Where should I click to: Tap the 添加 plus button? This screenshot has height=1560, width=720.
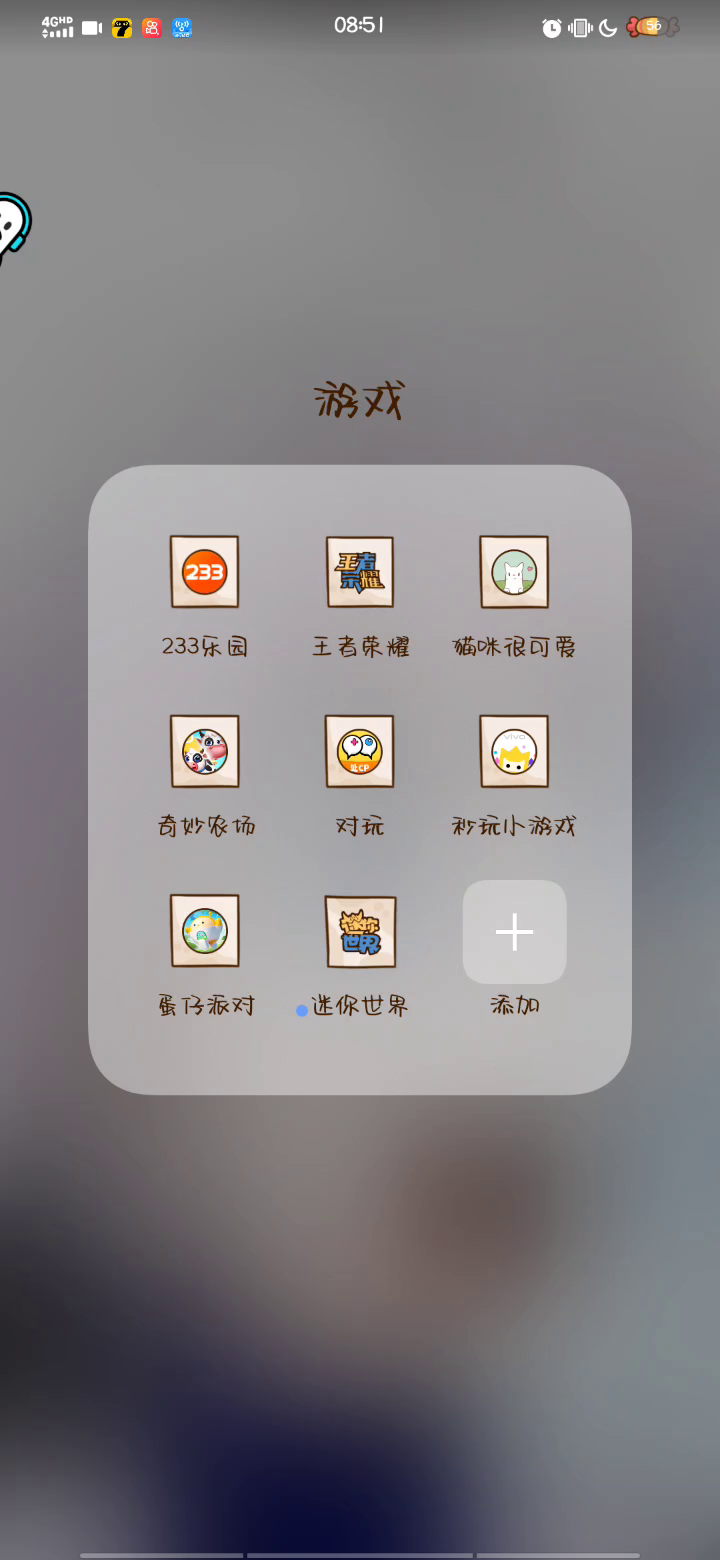tap(514, 931)
